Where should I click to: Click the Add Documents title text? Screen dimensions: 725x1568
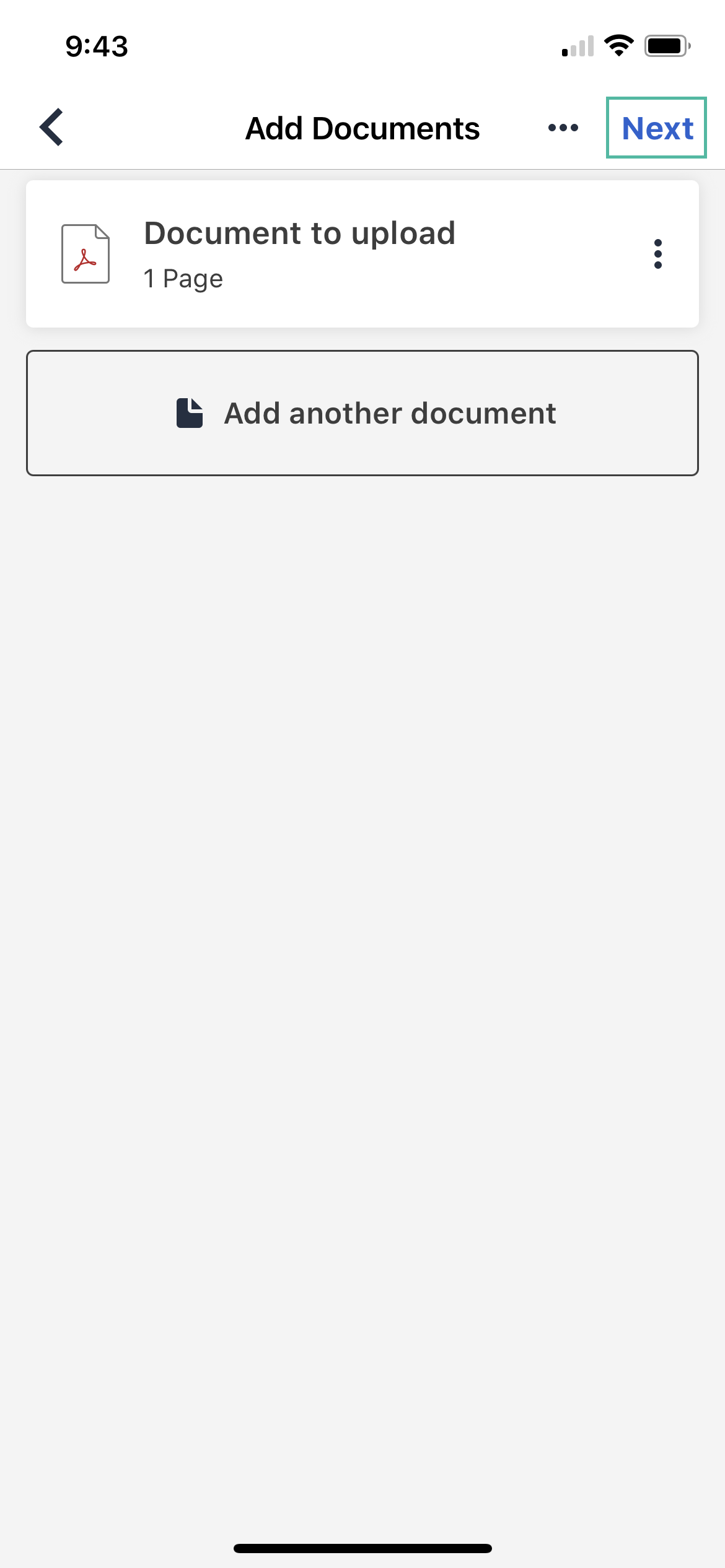pos(362,128)
